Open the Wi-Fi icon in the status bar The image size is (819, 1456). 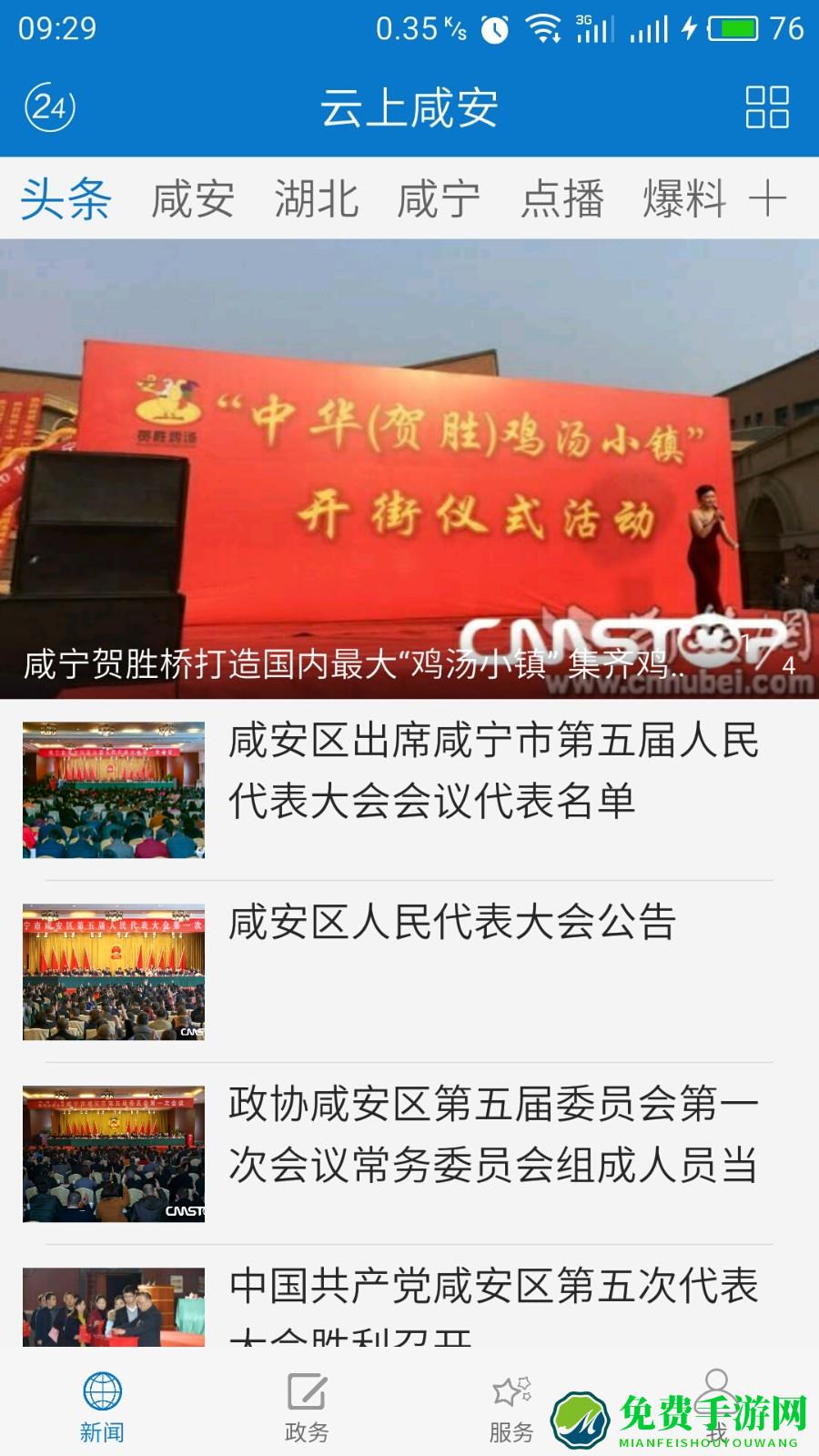click(543, 27)
